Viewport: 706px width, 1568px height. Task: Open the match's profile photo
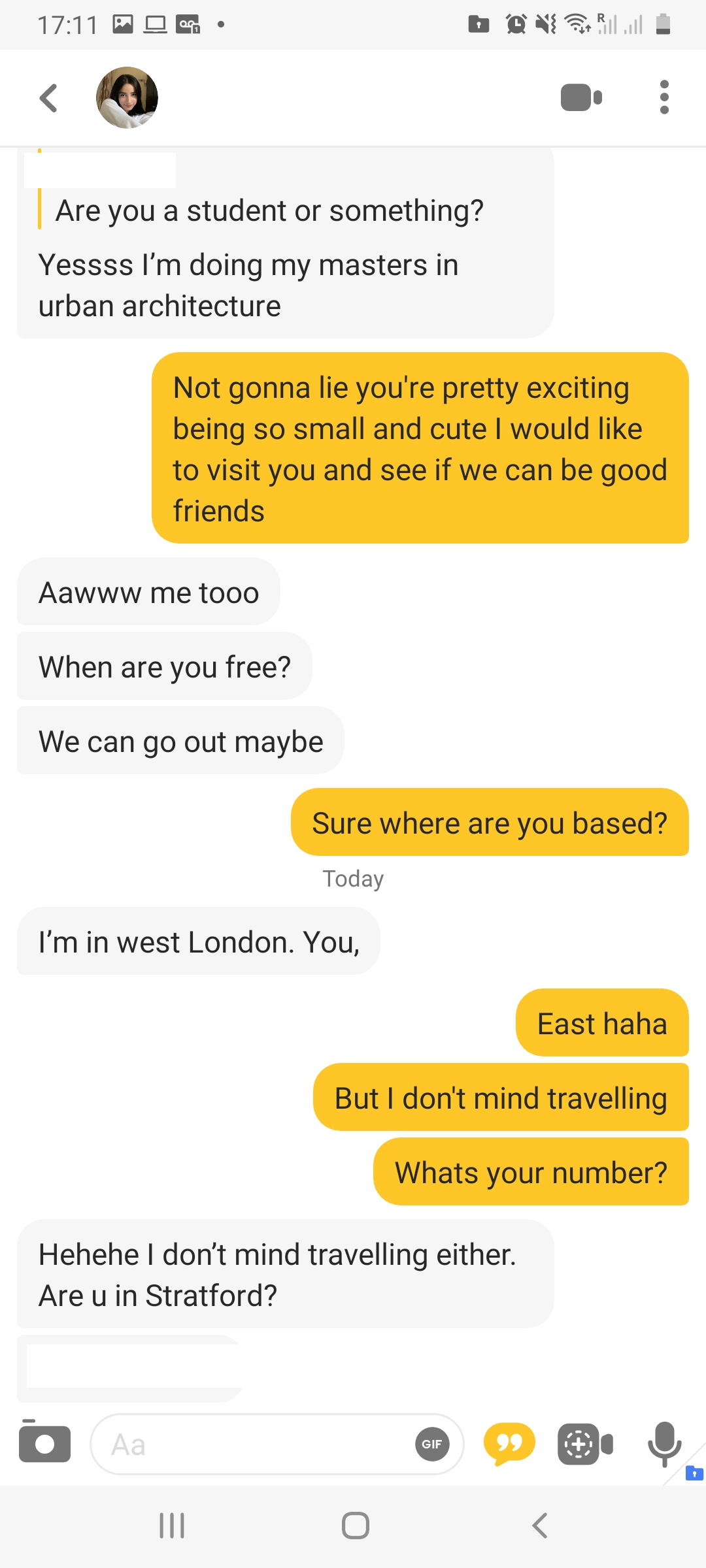coord(127,97)
